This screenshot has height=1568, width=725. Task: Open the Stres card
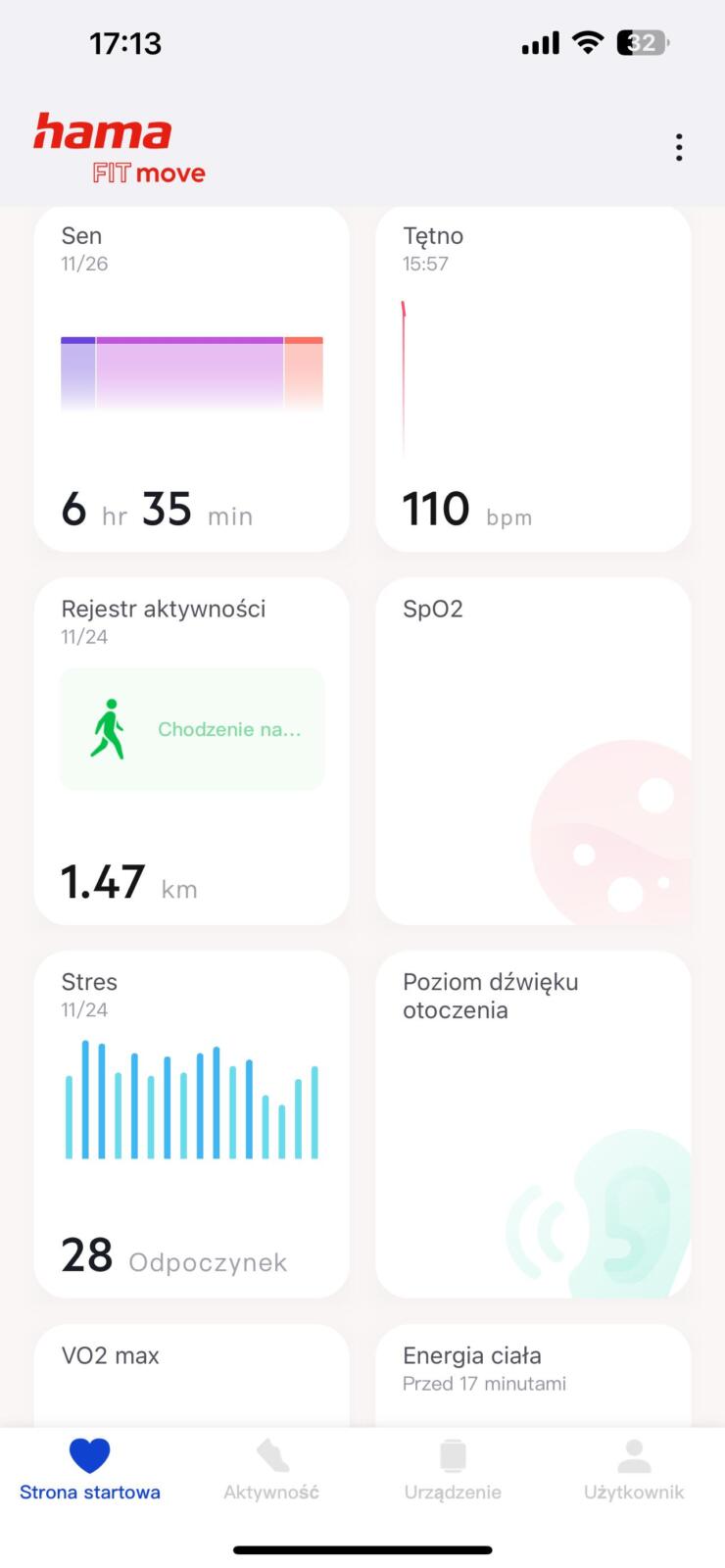[191, 1125]
